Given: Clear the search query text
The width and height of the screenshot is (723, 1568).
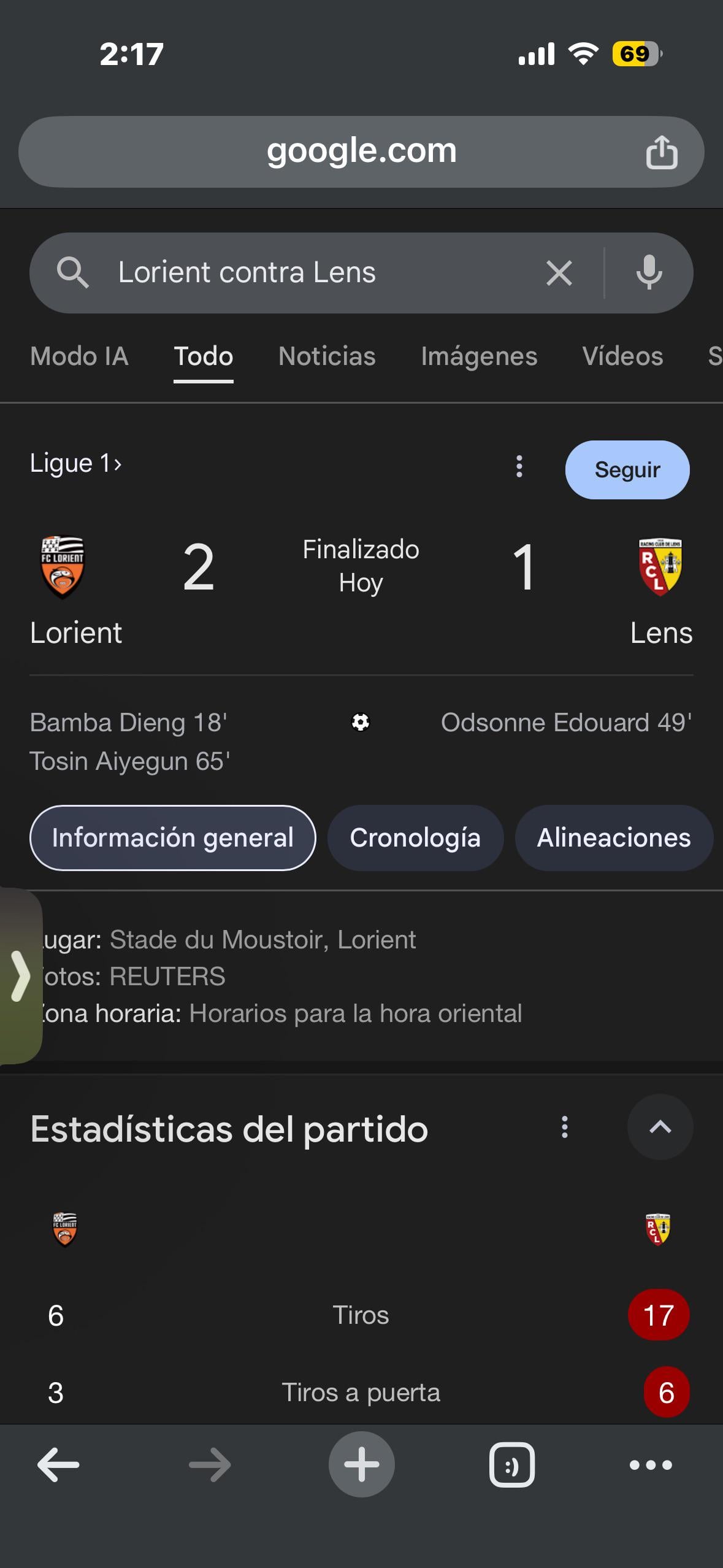Looking at the screenshot, I should coord(559,273).
